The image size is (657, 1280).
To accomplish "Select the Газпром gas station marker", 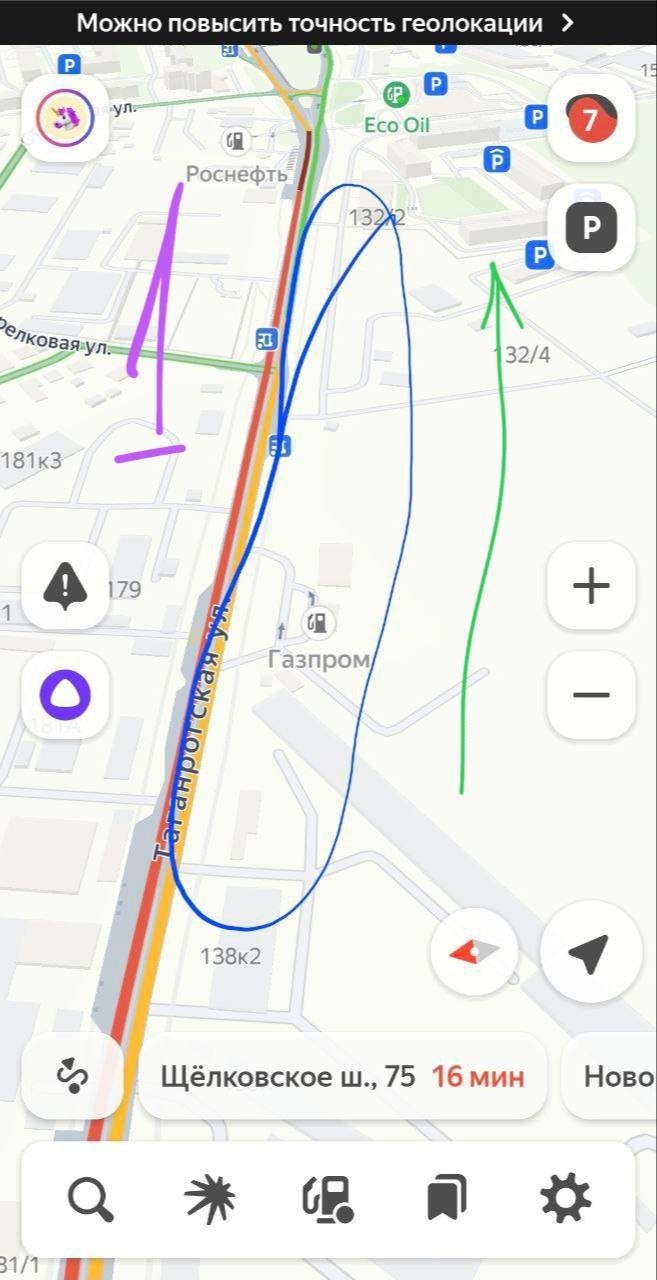I will pos(318,624).
